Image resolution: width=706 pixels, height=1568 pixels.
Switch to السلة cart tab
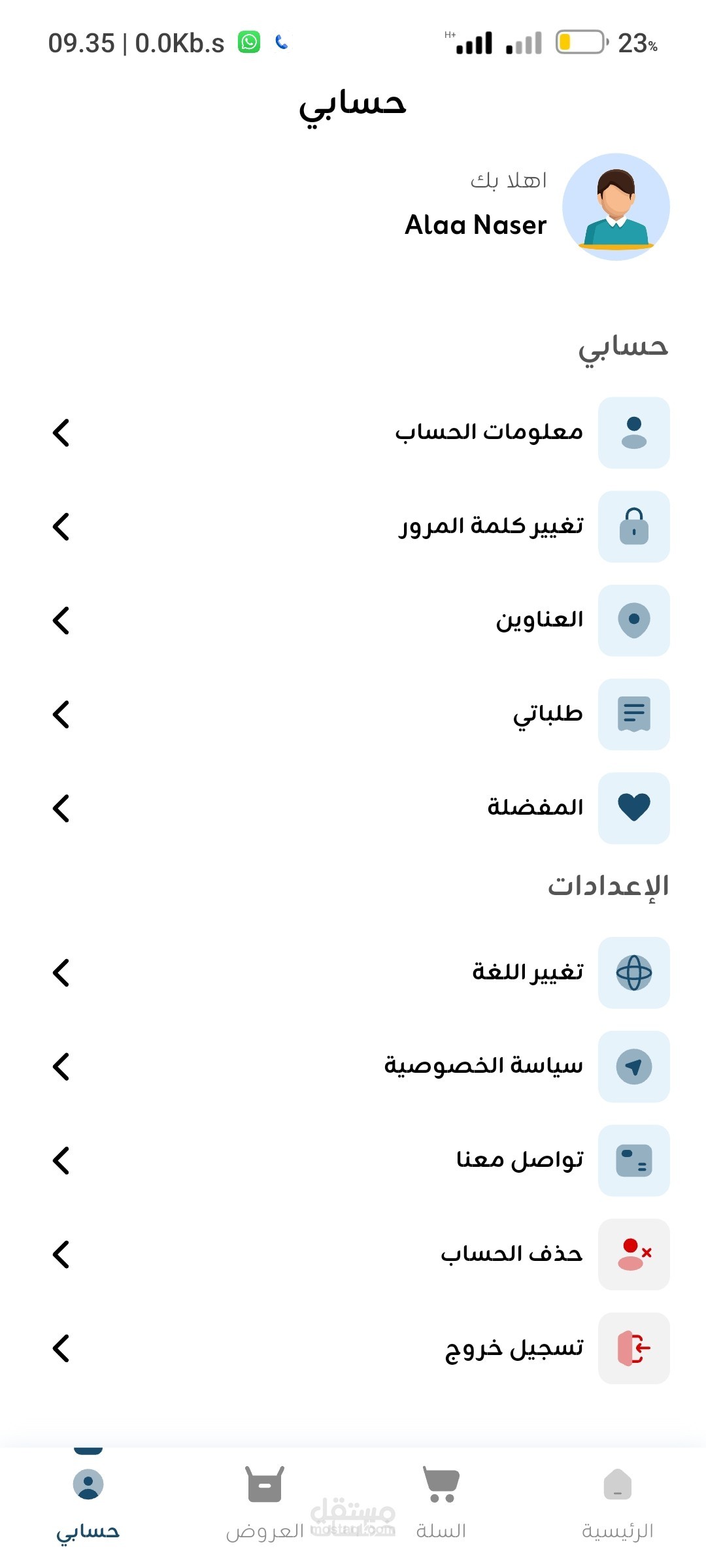[x=441, y=1504]
